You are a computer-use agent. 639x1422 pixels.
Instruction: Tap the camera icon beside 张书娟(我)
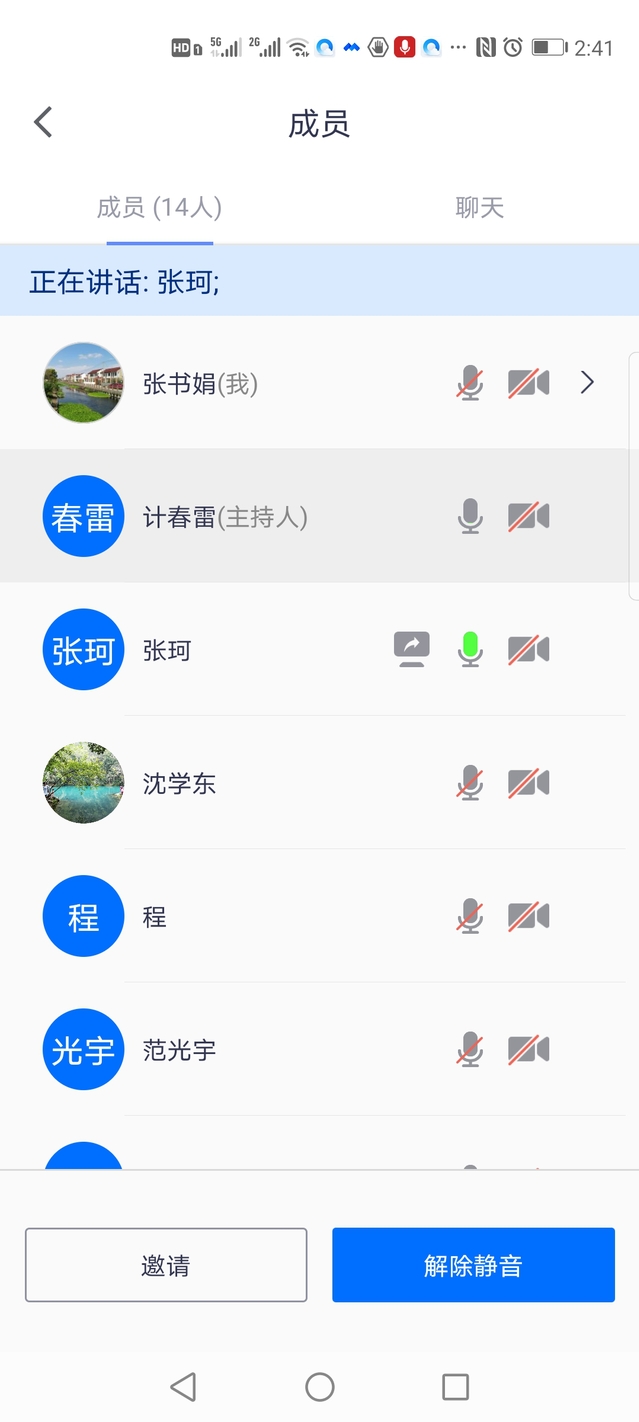pyautogui.click(x=528, y=383)
